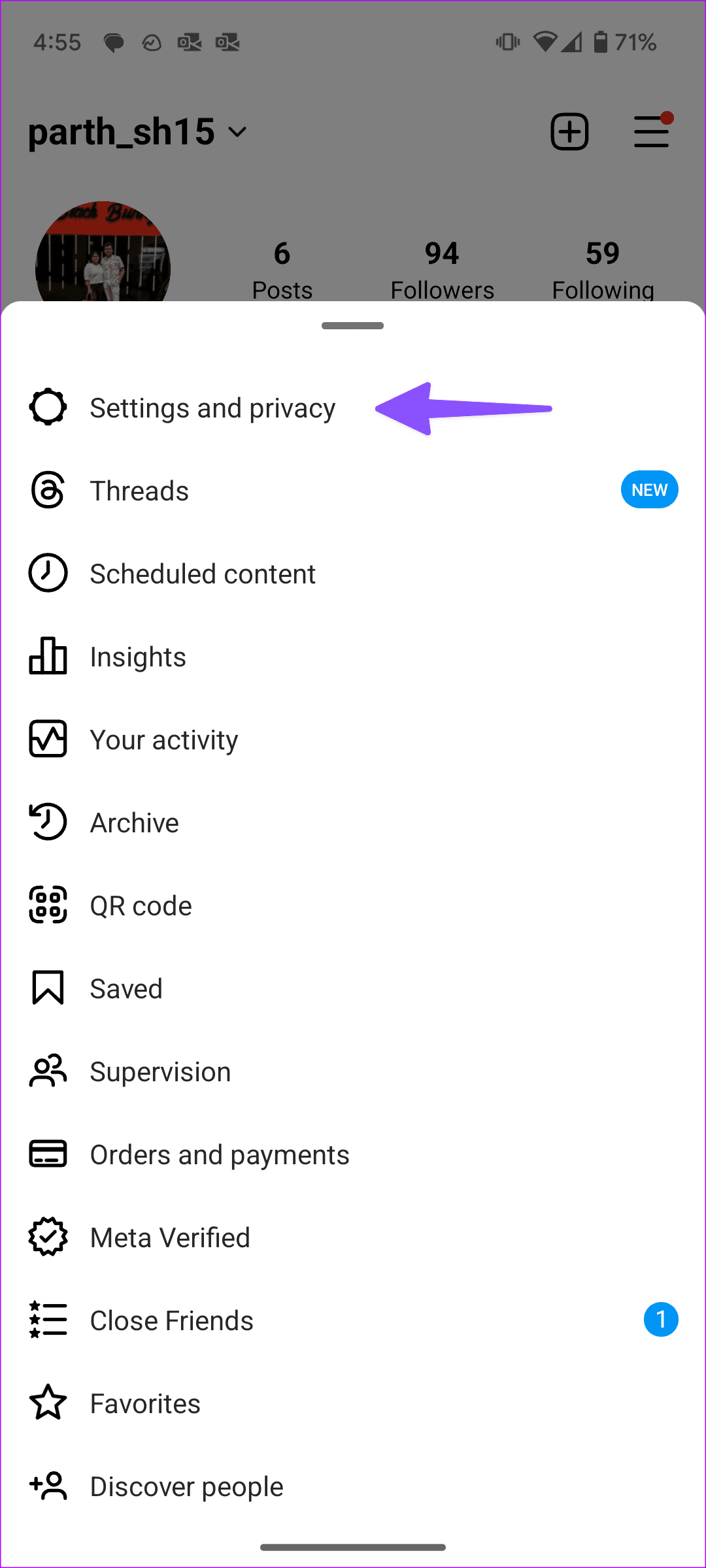Open the hamburger menu with notification dot

tap(651, 131)
